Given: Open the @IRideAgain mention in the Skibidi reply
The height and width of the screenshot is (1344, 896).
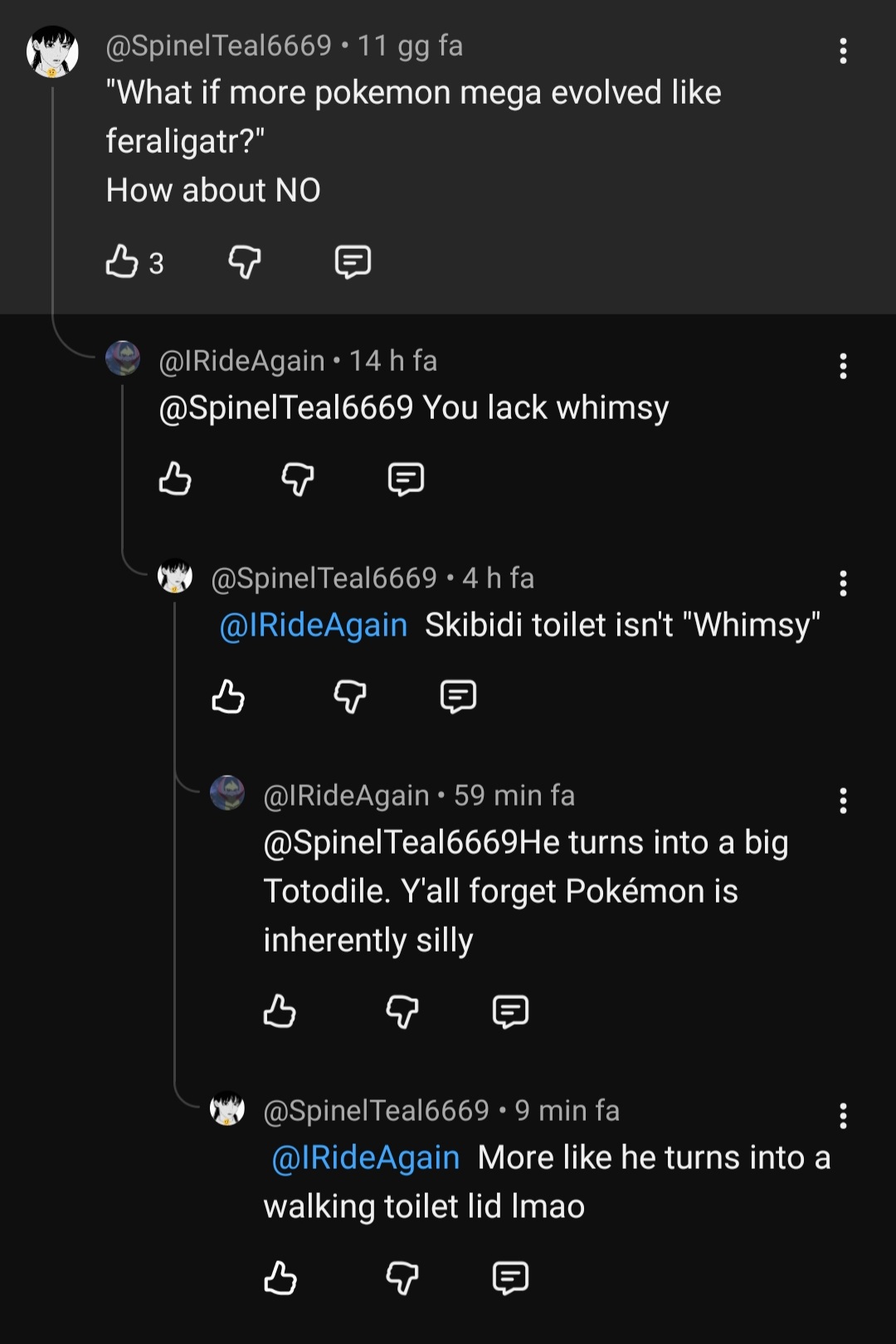Looking at the screenshot, I should click(x=314, y=625).
